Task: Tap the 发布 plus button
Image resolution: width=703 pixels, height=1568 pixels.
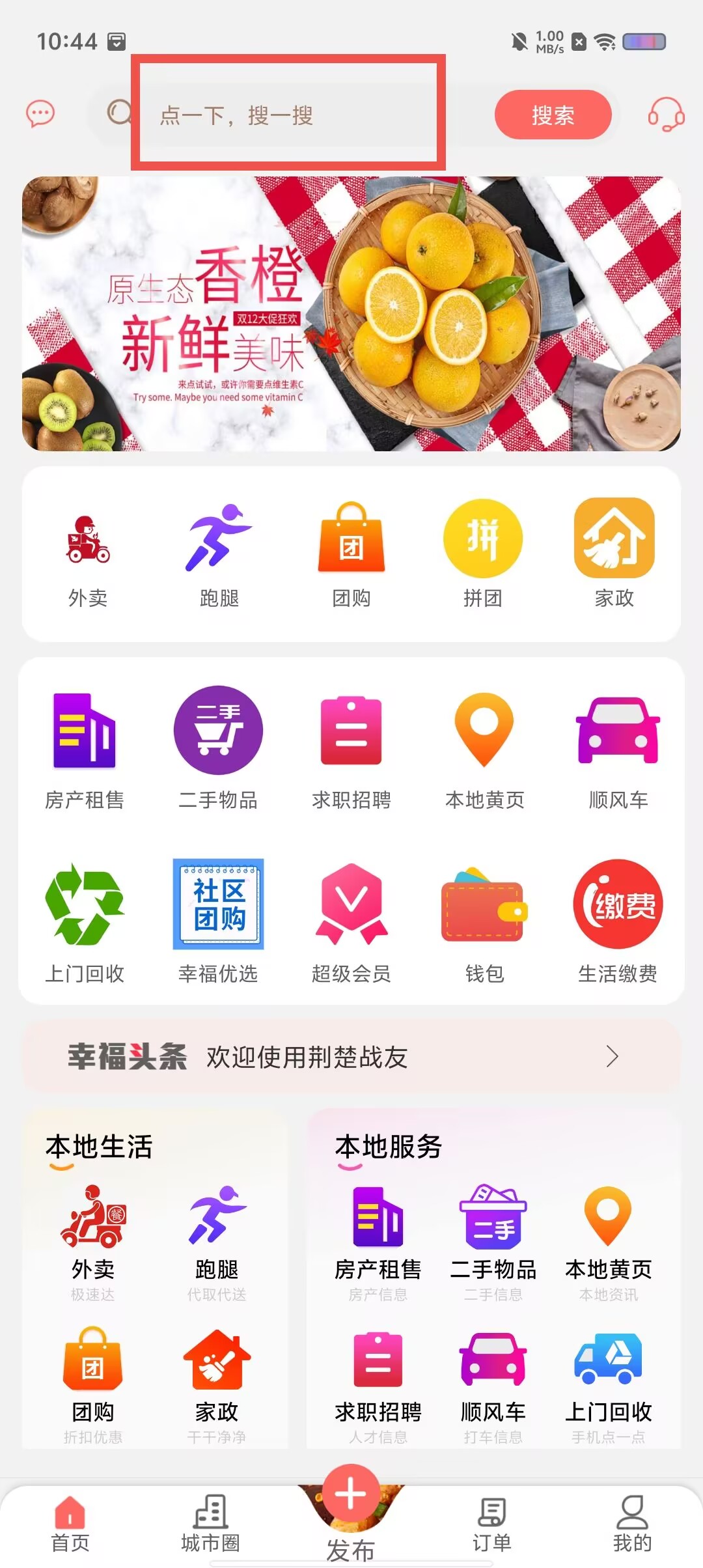Action: click(x=351, y=1493)
